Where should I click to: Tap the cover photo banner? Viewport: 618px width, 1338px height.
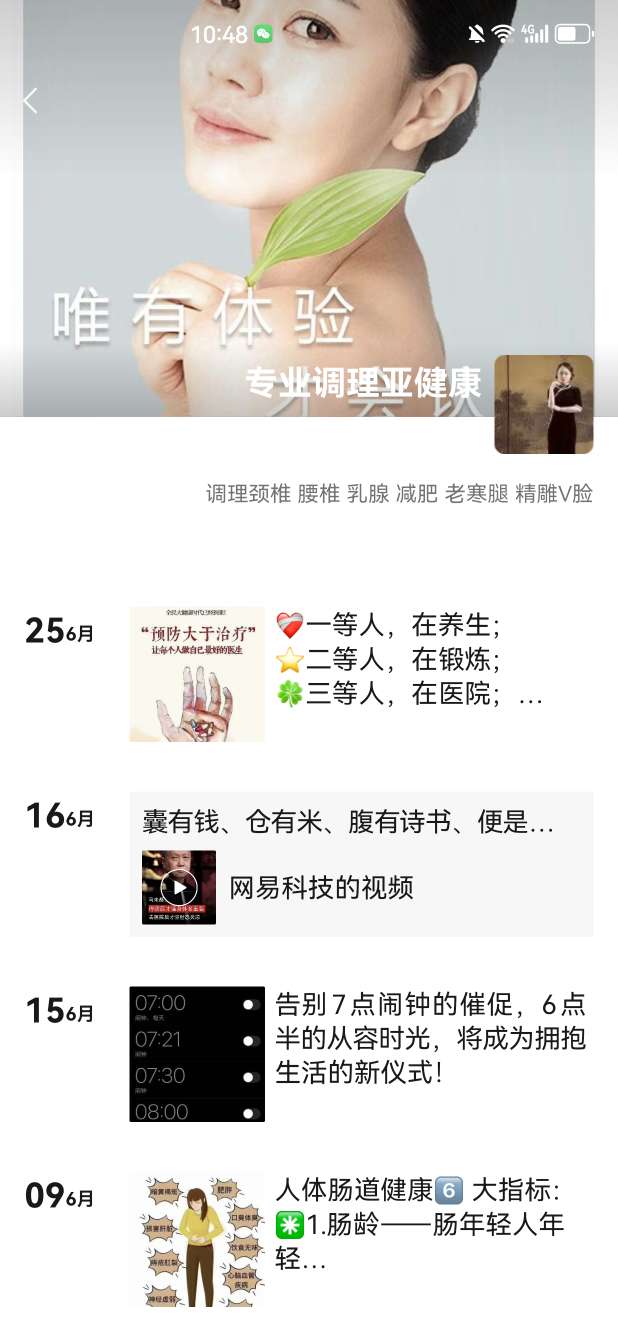point(300,200)
